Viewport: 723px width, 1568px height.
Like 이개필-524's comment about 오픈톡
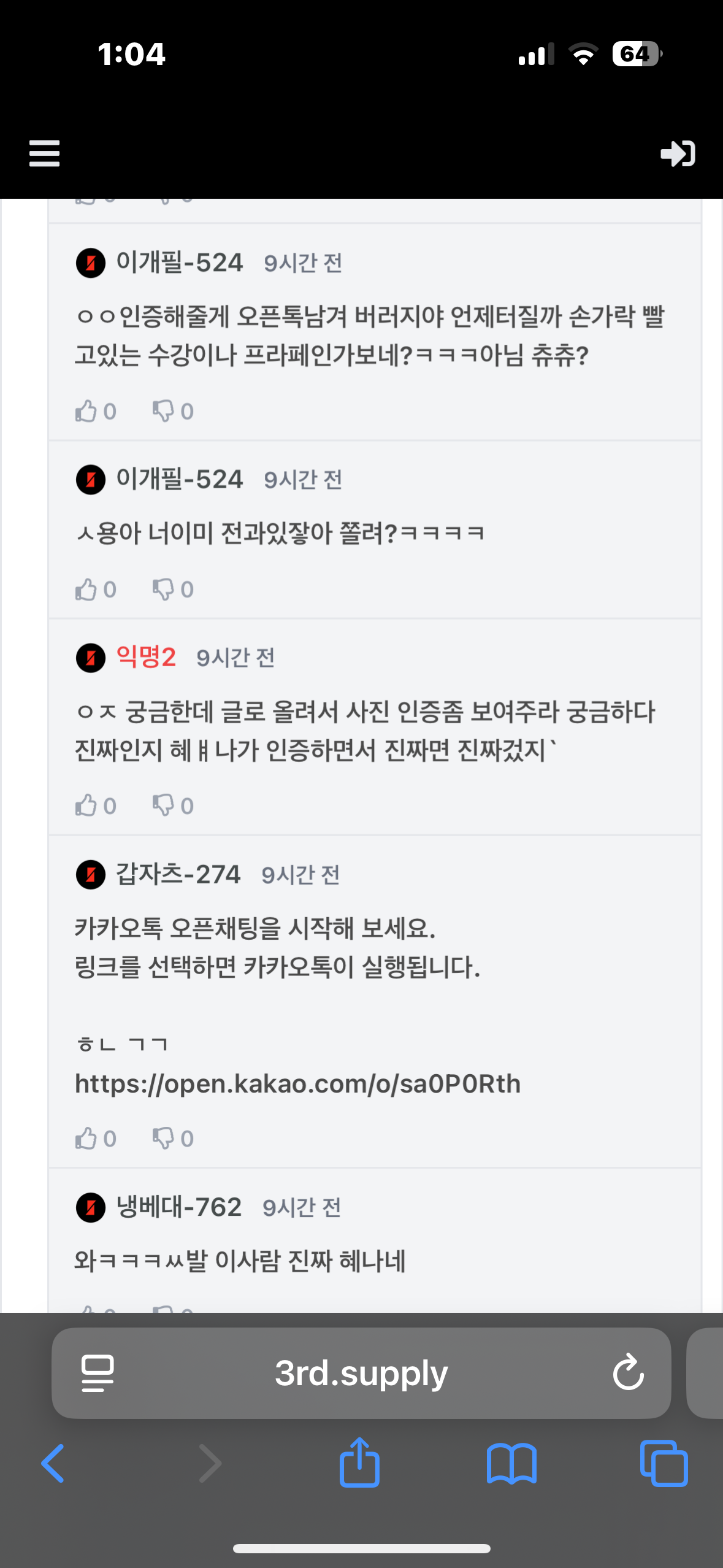pyautogui.click(x=86, y=411)
